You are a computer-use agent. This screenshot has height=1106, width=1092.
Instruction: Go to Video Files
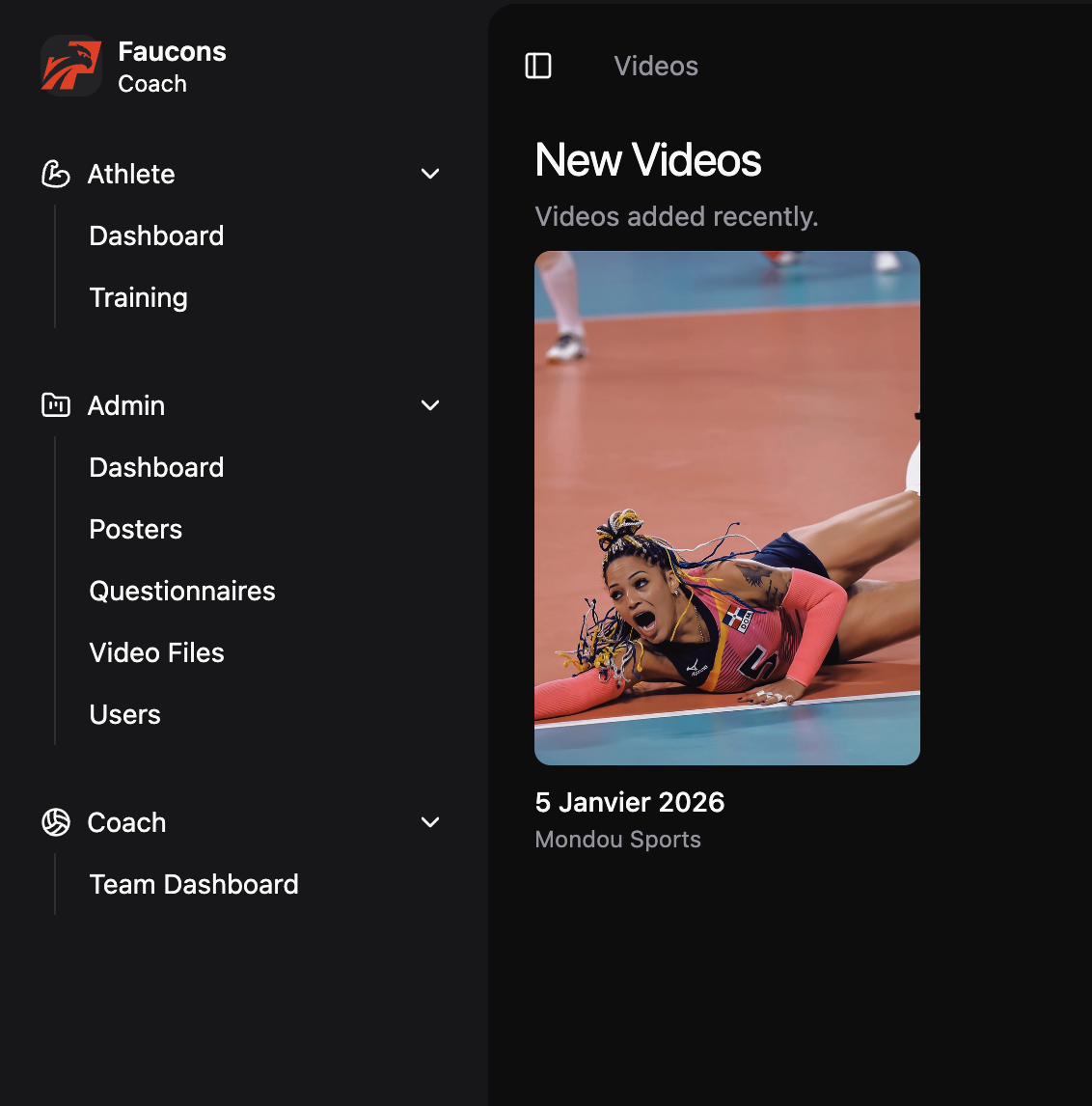(156, 652)
